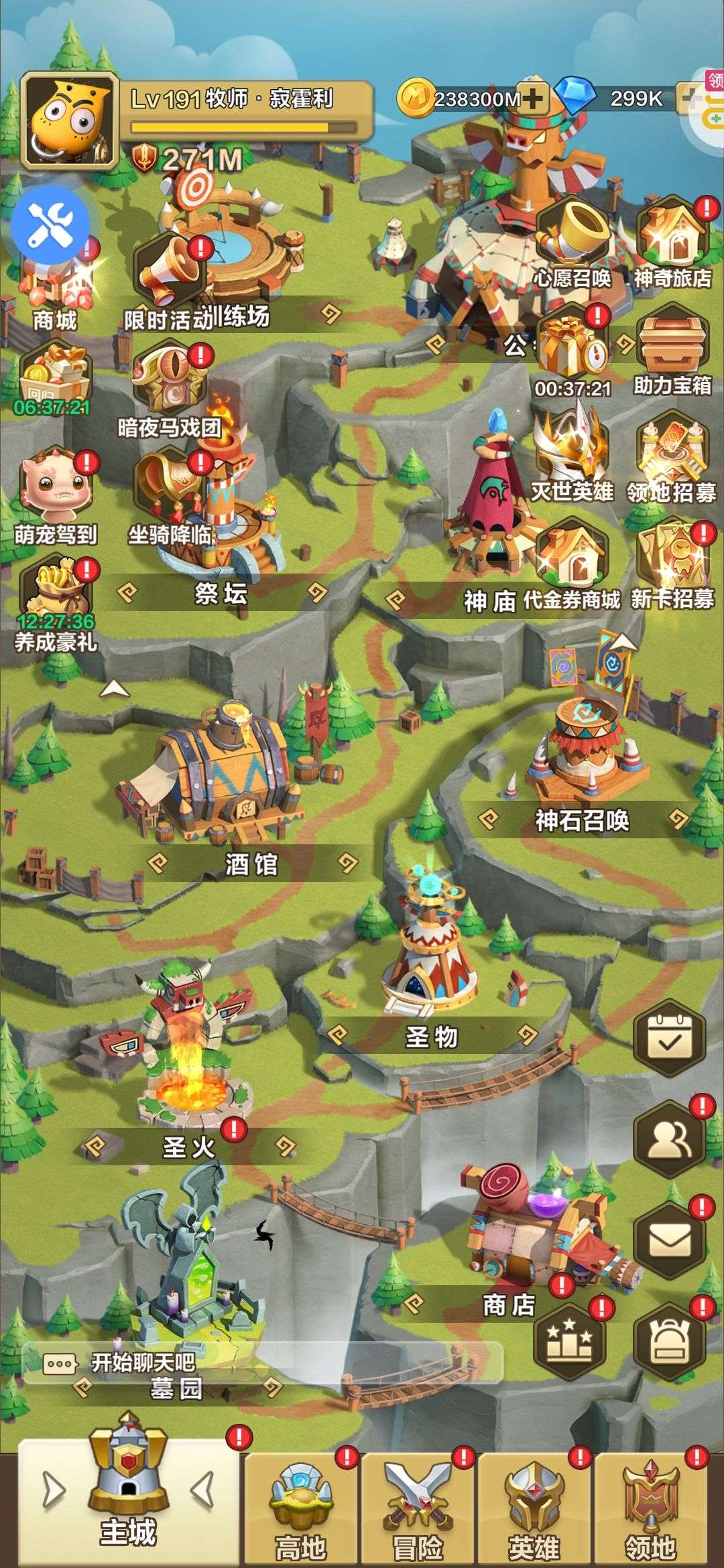This screenshot has height=1568, width=724.
Task: Open the blue tools wrench button
Action: pyautogui.click(x=51, y=225)
